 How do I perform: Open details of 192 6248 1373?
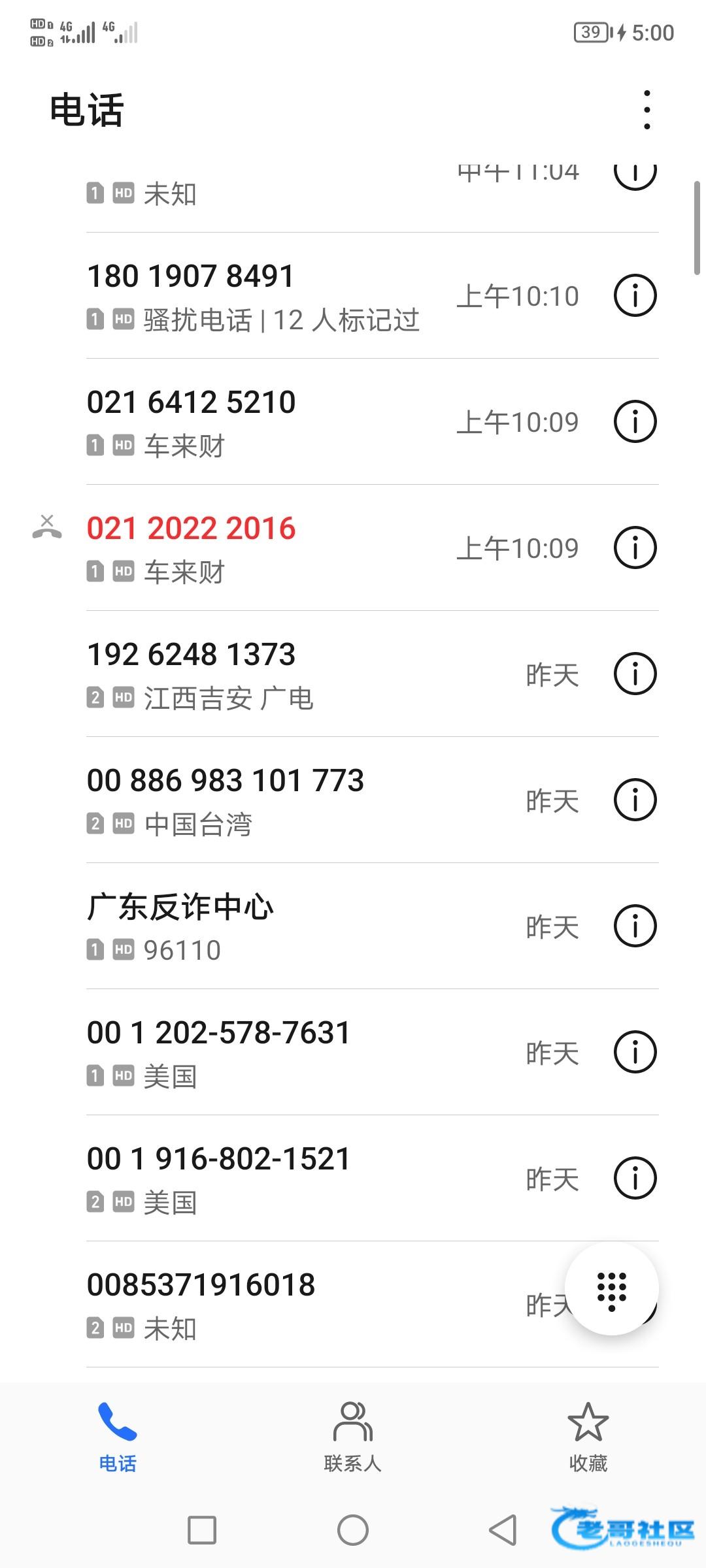635,674
